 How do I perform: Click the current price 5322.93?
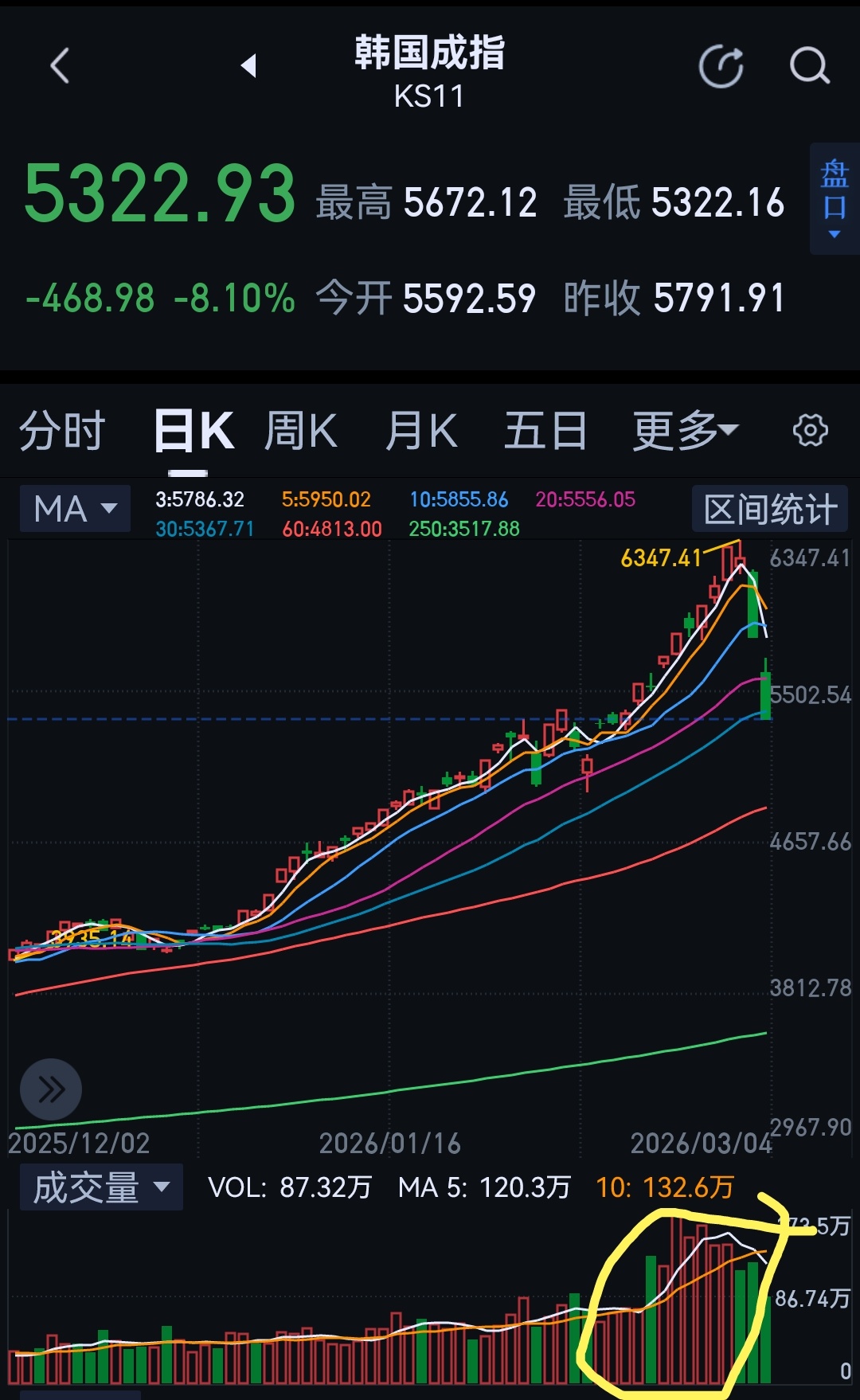pyautogui.click(x=158, y=194)
